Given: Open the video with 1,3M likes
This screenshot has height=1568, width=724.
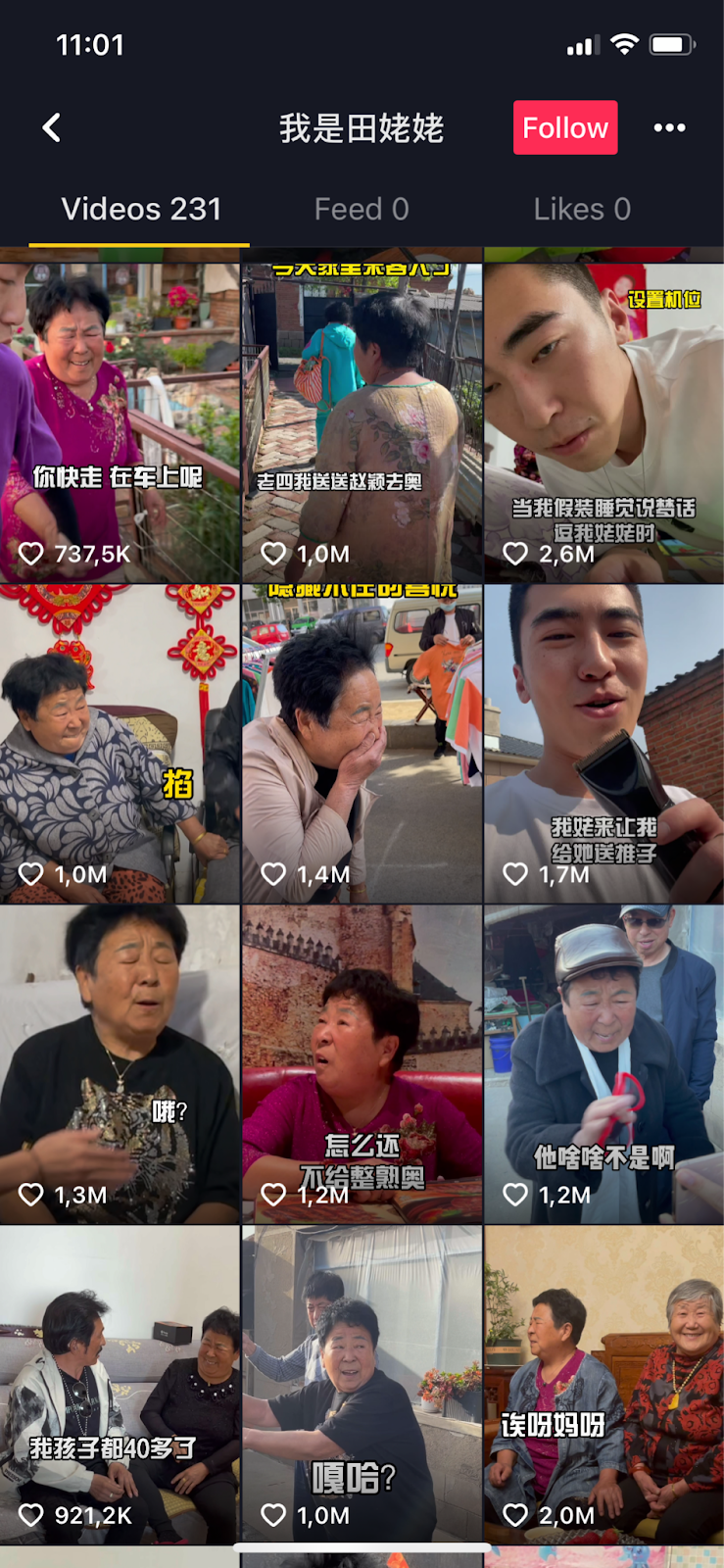Looking at the screenshot, I should coord(120,1063).
